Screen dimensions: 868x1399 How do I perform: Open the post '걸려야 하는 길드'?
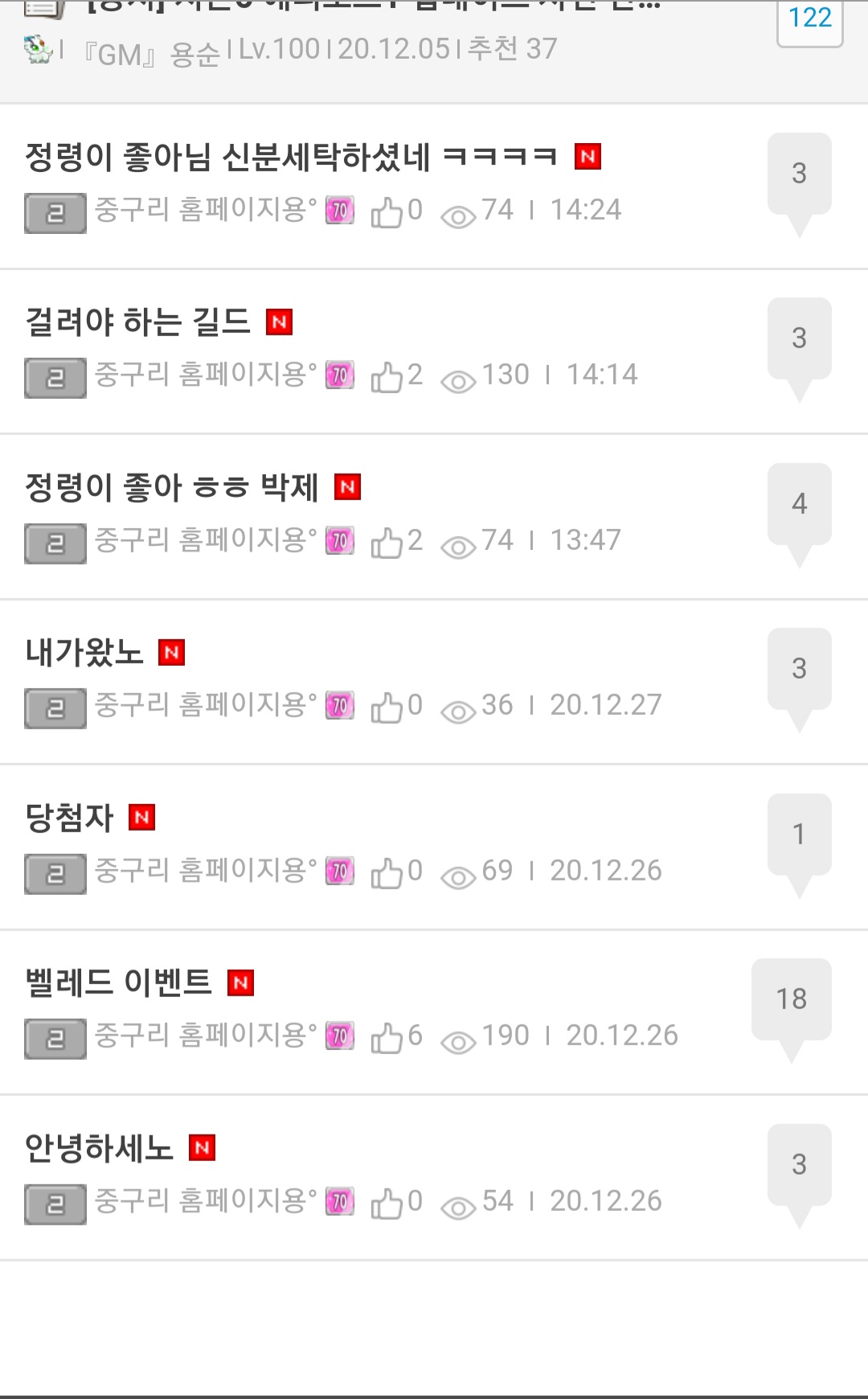click(x=138, y=322)
